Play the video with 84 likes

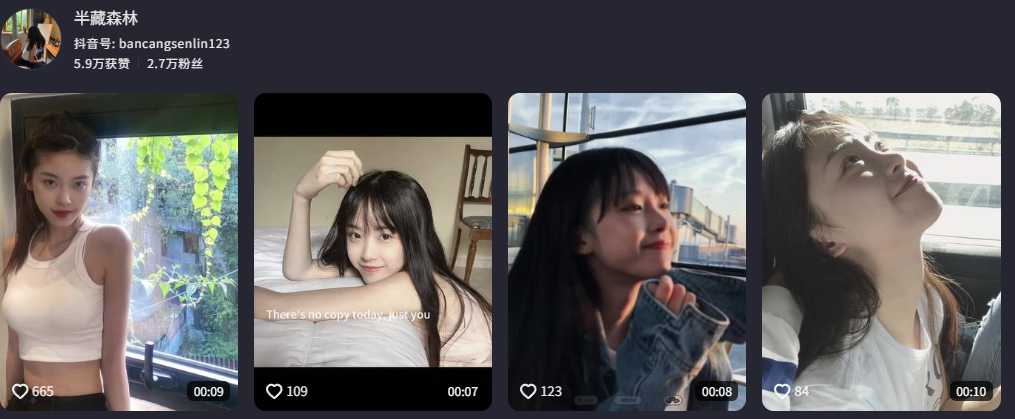point(880,250)
